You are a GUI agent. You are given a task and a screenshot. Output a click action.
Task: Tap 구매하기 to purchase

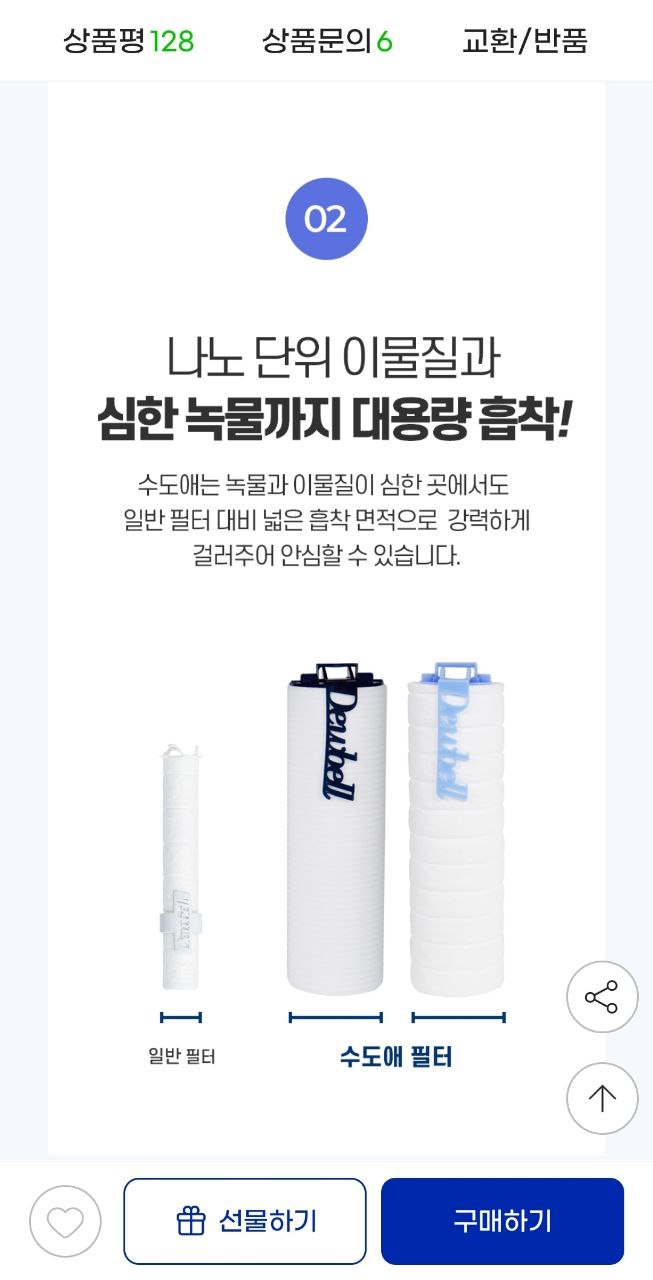(502, 1221)
